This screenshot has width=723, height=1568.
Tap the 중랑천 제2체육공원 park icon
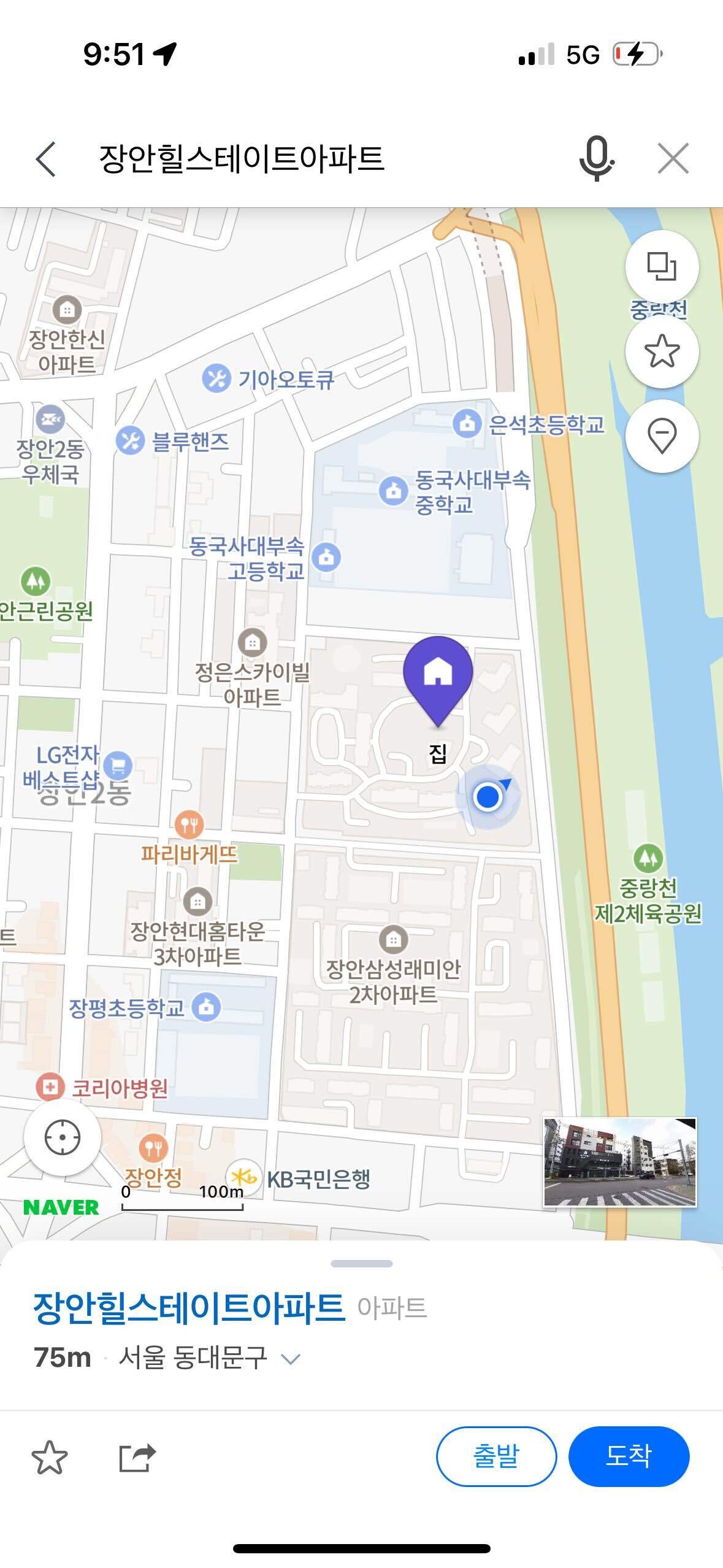click(x=648, y=858)
